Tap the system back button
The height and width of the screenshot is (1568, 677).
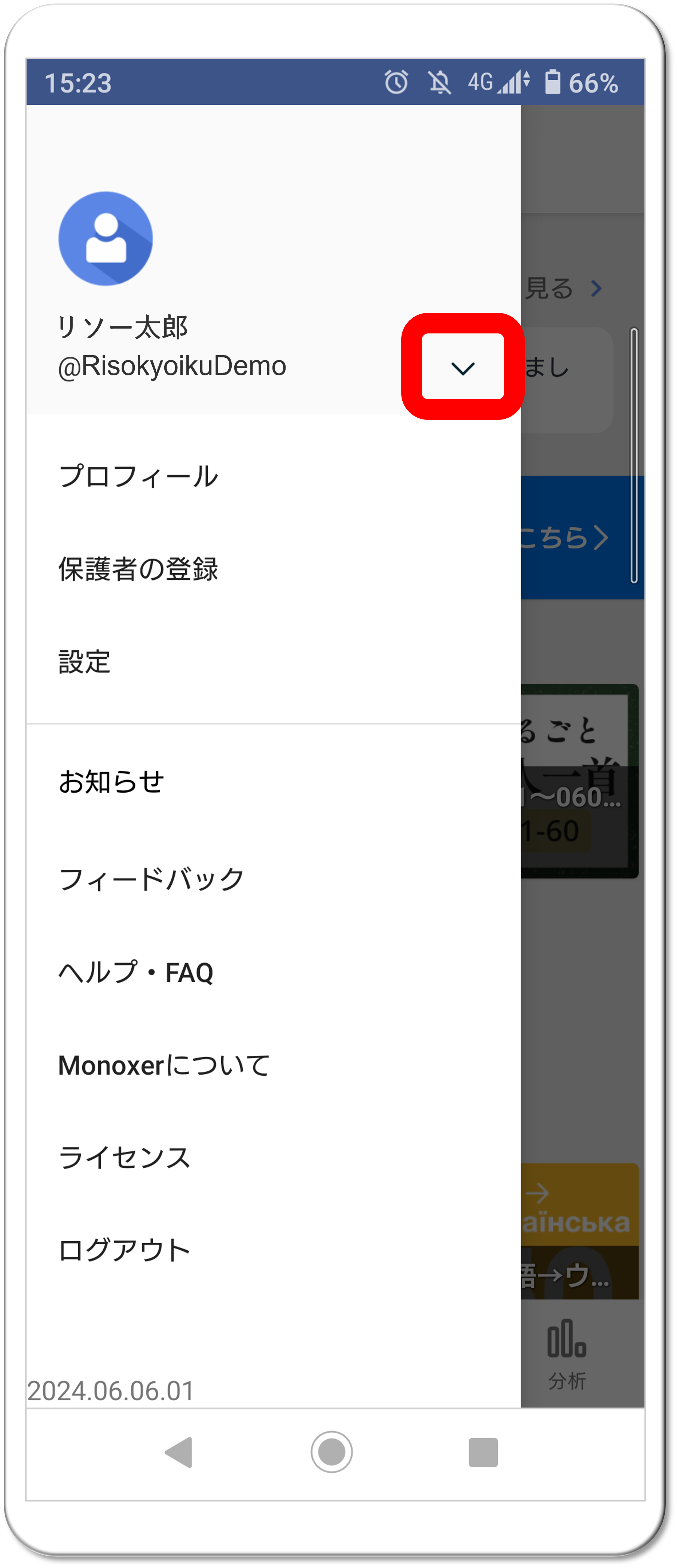179,1452
